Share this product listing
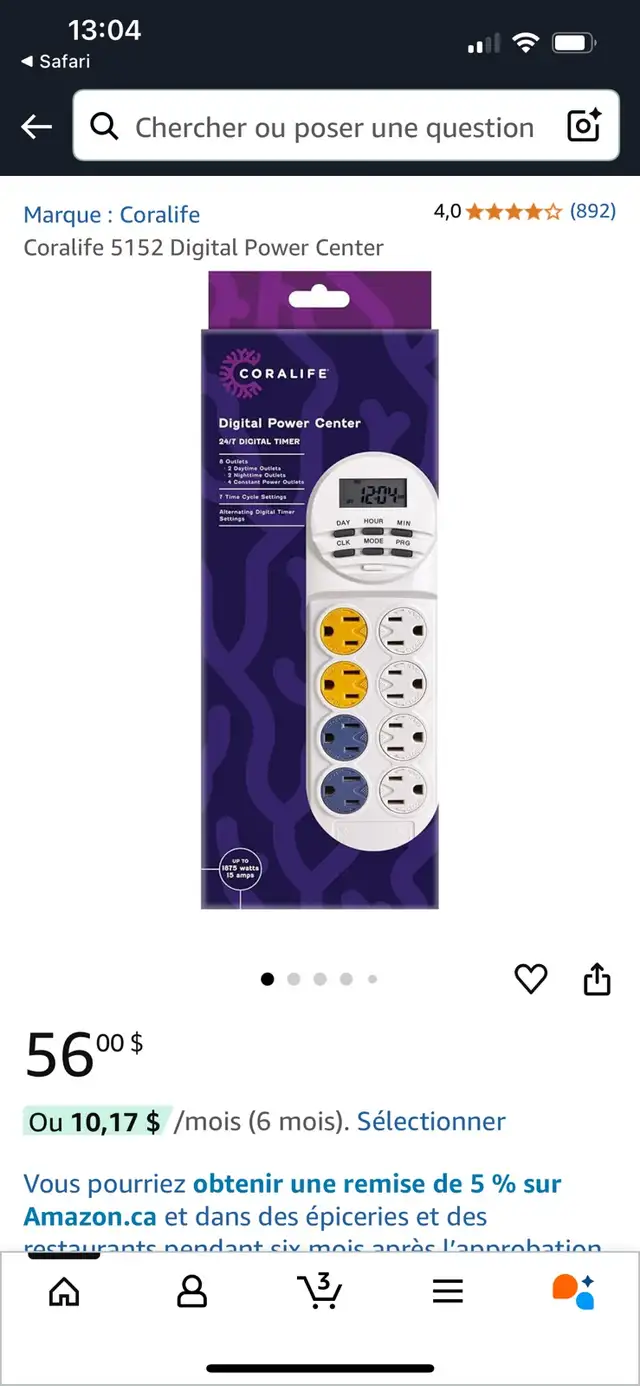This screenshot has width=640, height=1386. click(597, 979)
